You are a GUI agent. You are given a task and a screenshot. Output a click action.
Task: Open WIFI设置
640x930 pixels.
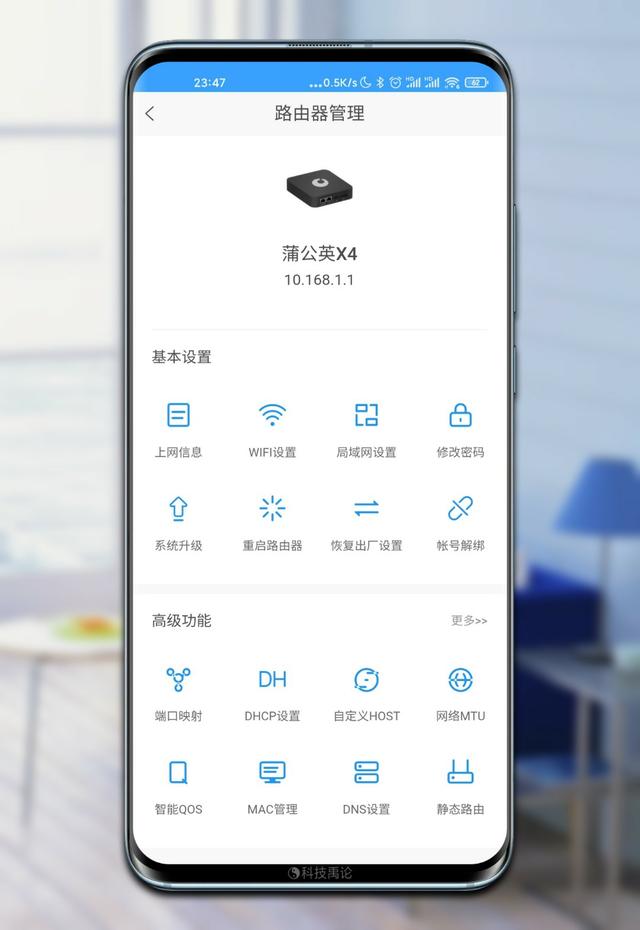(272, 428)
